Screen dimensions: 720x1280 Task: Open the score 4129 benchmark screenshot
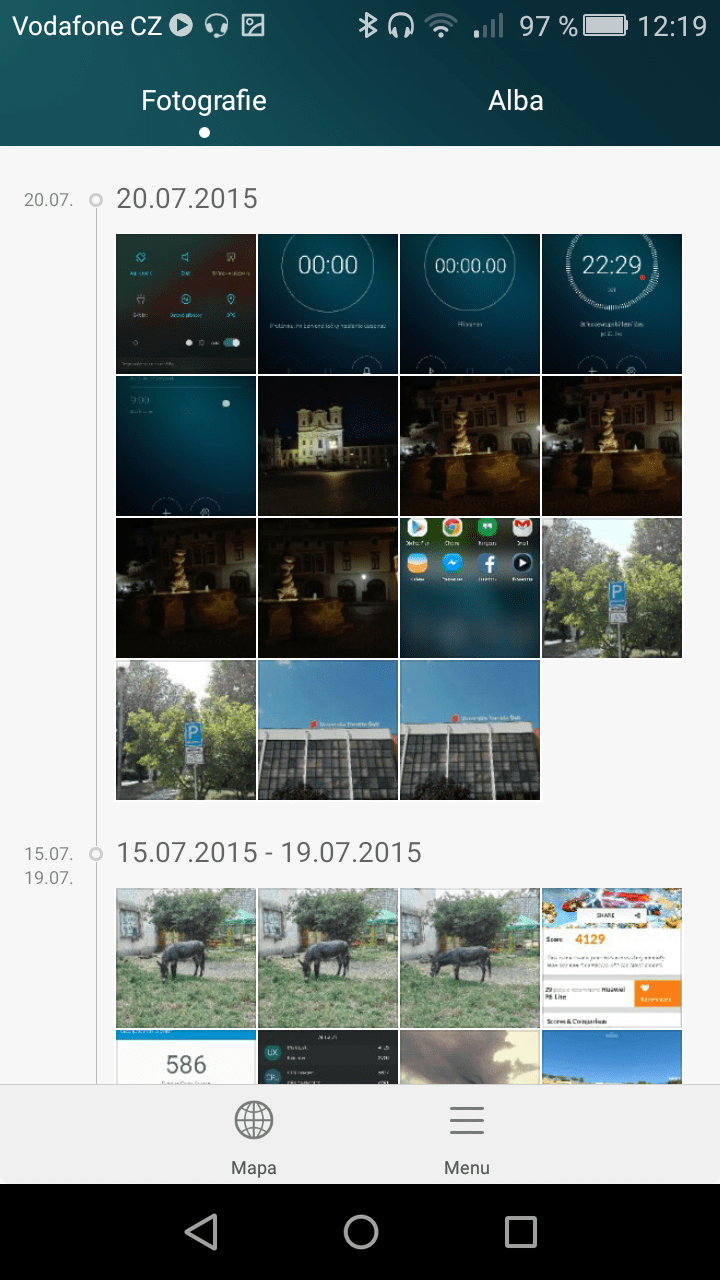point(612,958)
